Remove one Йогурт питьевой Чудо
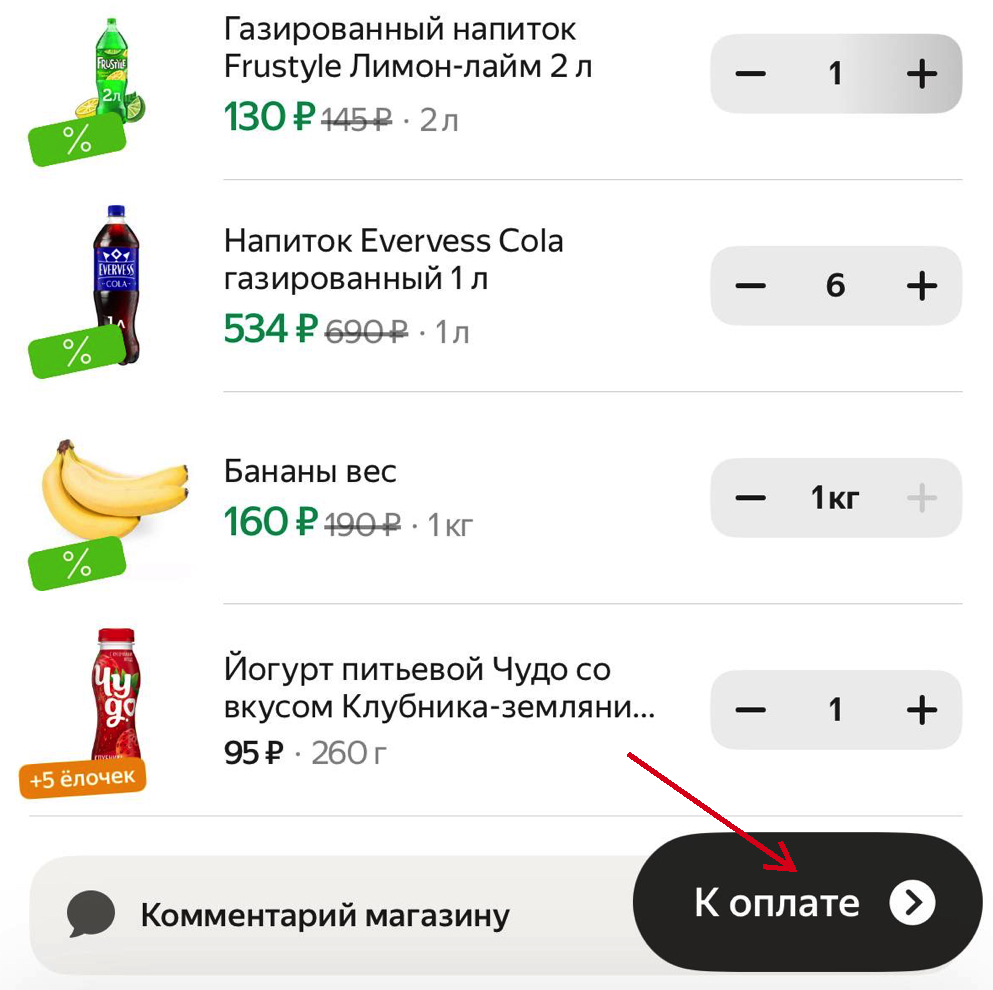 click(x=750, y=710)
